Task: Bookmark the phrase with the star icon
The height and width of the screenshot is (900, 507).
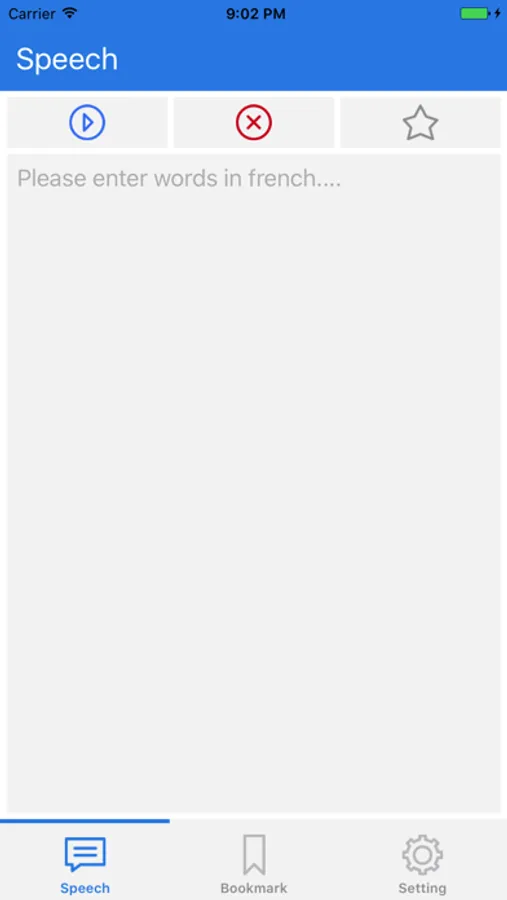Action: pos(420,122)
